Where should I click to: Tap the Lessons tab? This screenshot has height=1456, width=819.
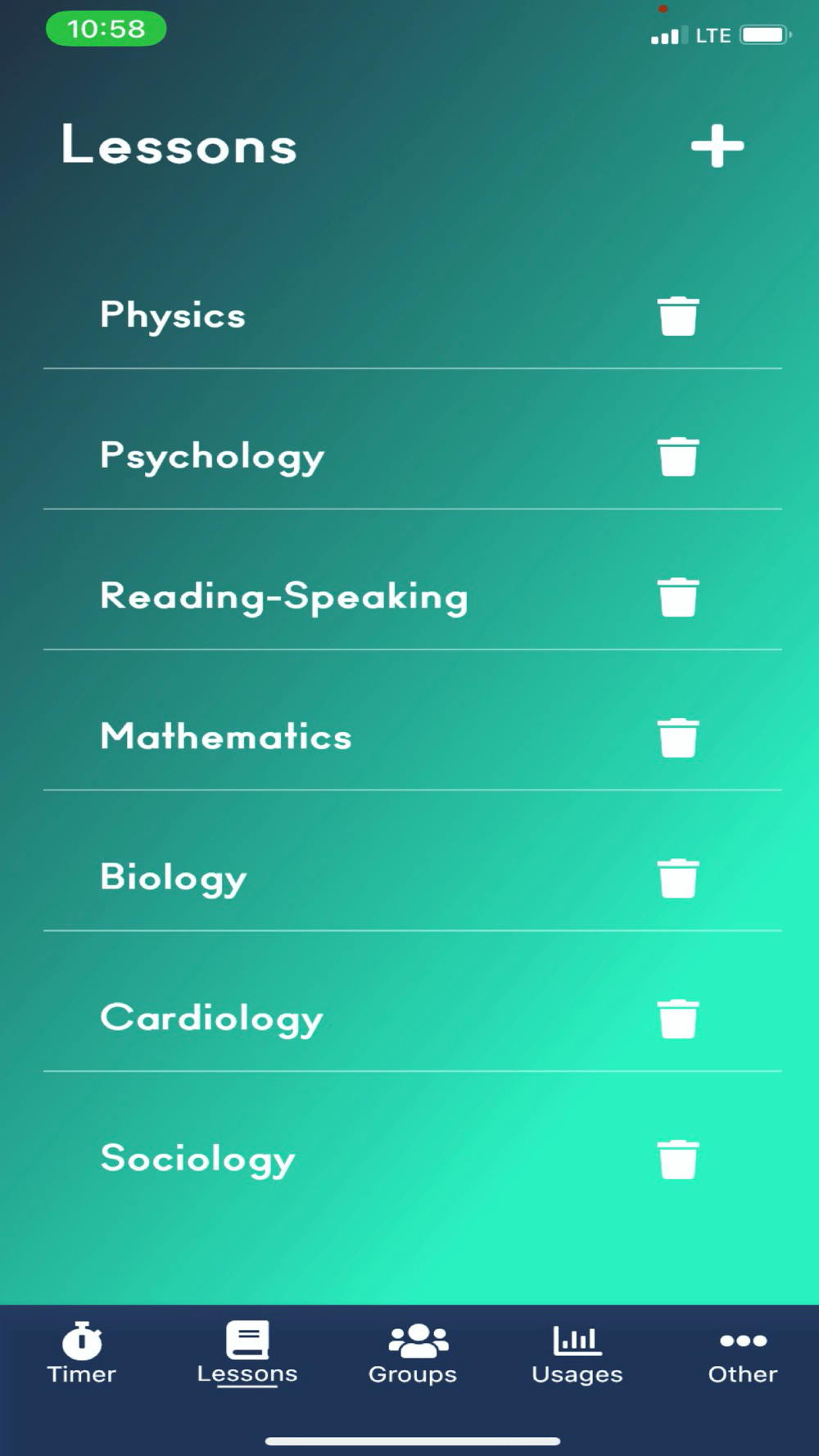point(247,1353)
